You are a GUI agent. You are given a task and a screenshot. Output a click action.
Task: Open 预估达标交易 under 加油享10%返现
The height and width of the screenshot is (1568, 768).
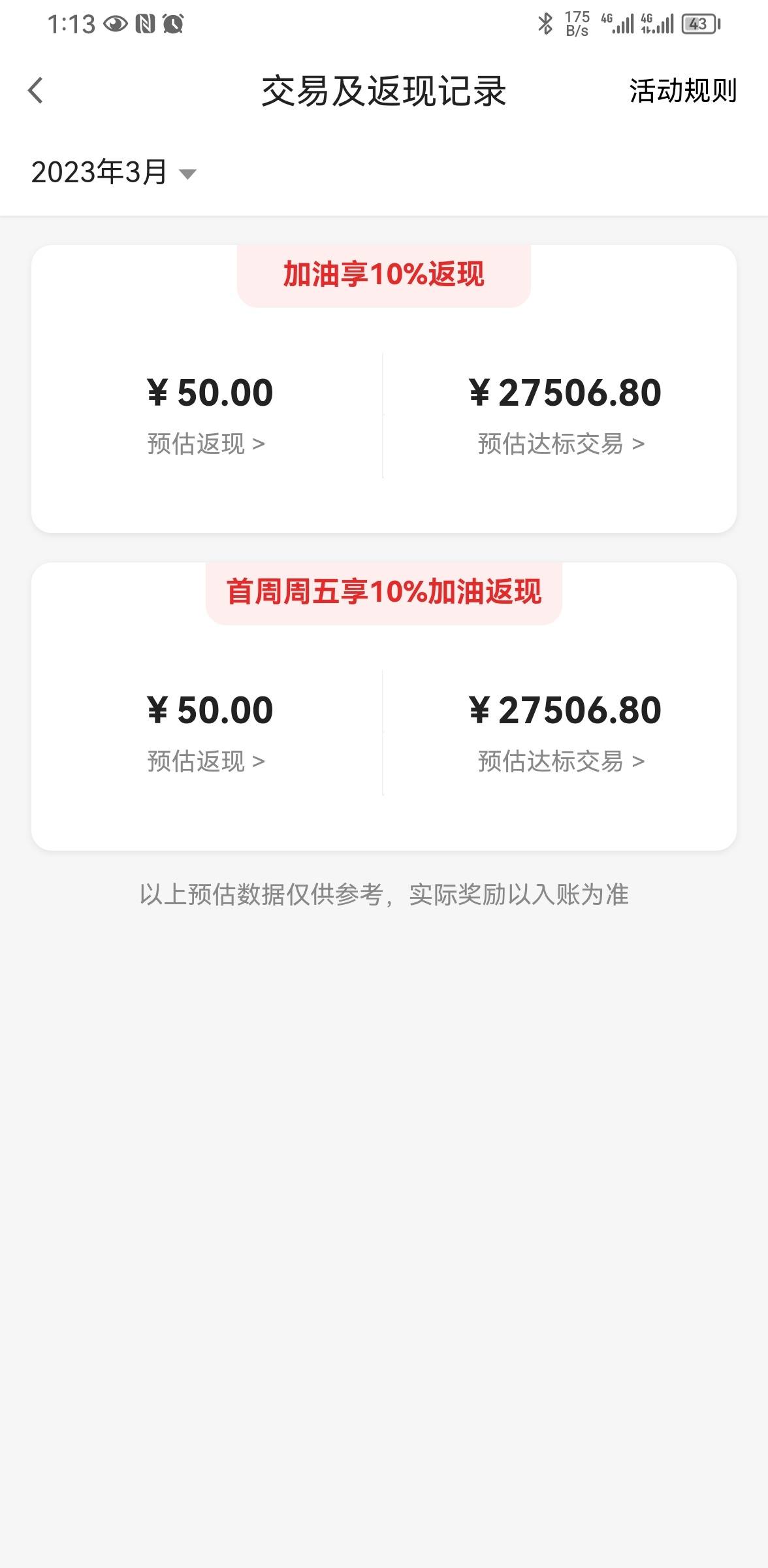[x=561, y=444]
